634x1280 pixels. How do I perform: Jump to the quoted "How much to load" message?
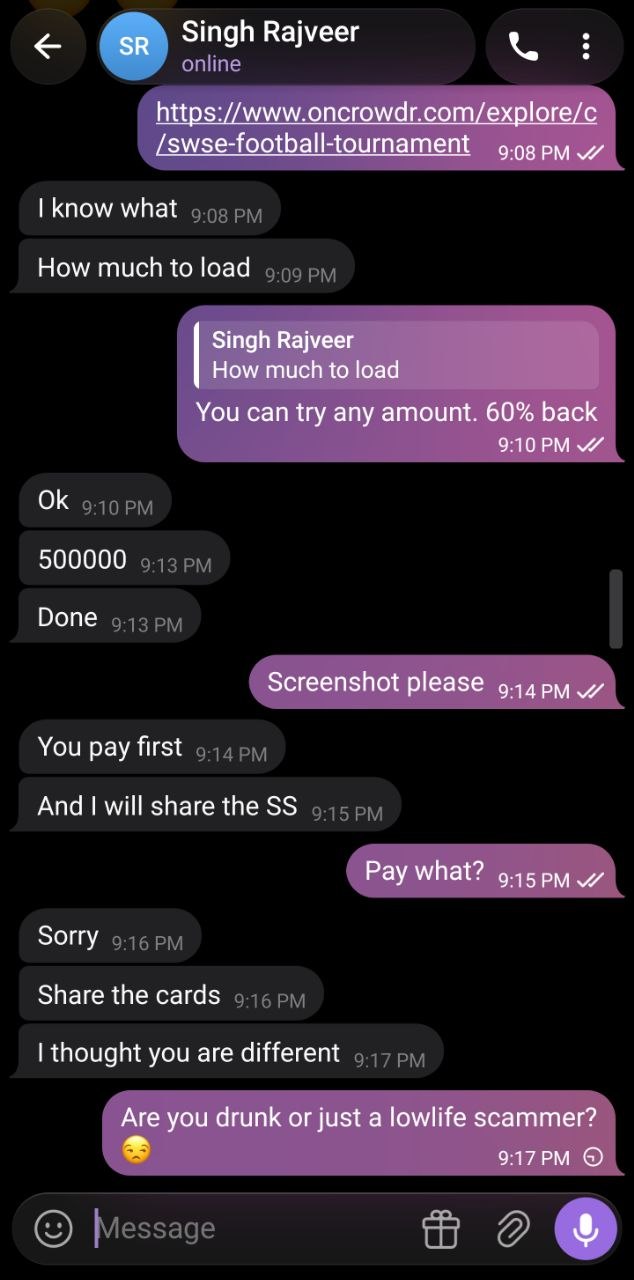click(x=397, y=355)
